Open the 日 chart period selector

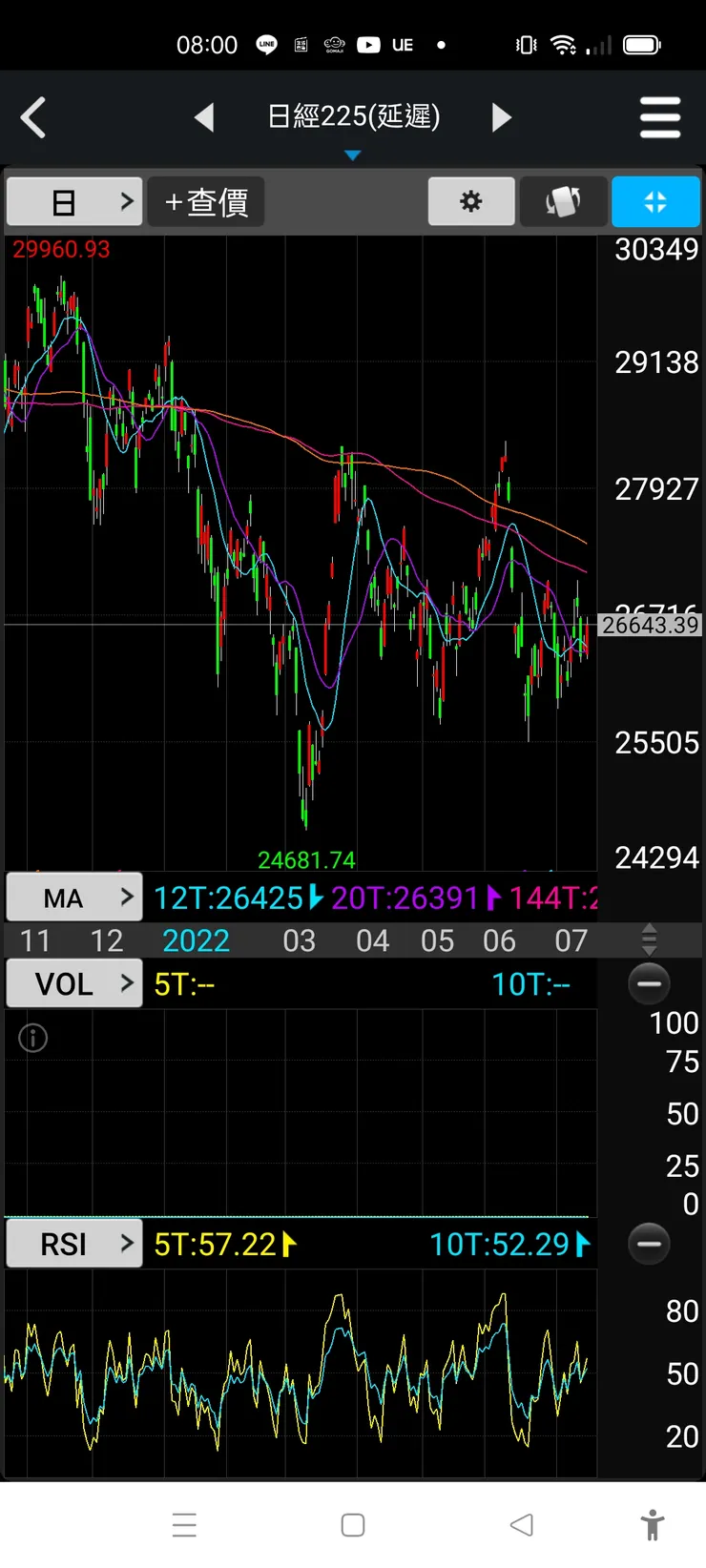74,202
